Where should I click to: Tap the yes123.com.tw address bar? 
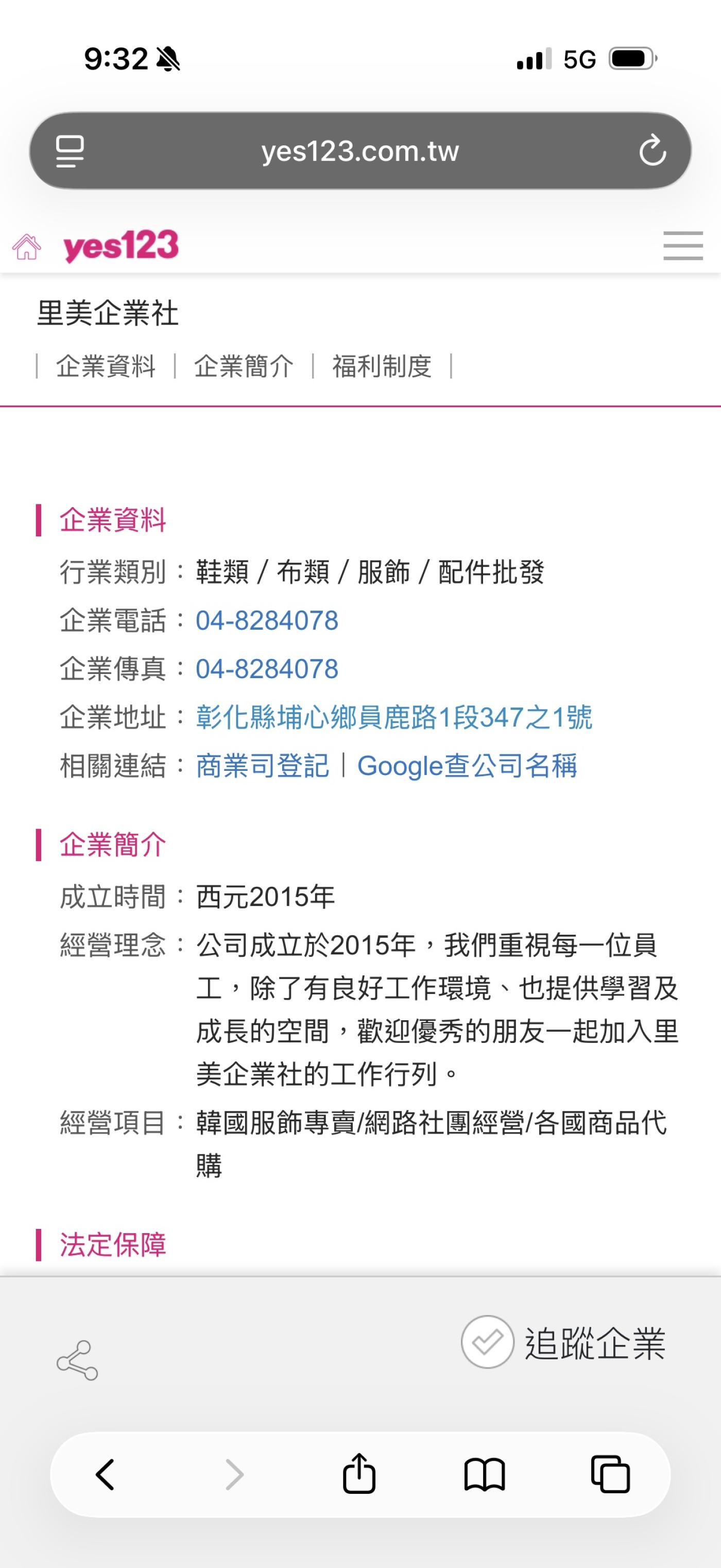(x=359, y=151)
